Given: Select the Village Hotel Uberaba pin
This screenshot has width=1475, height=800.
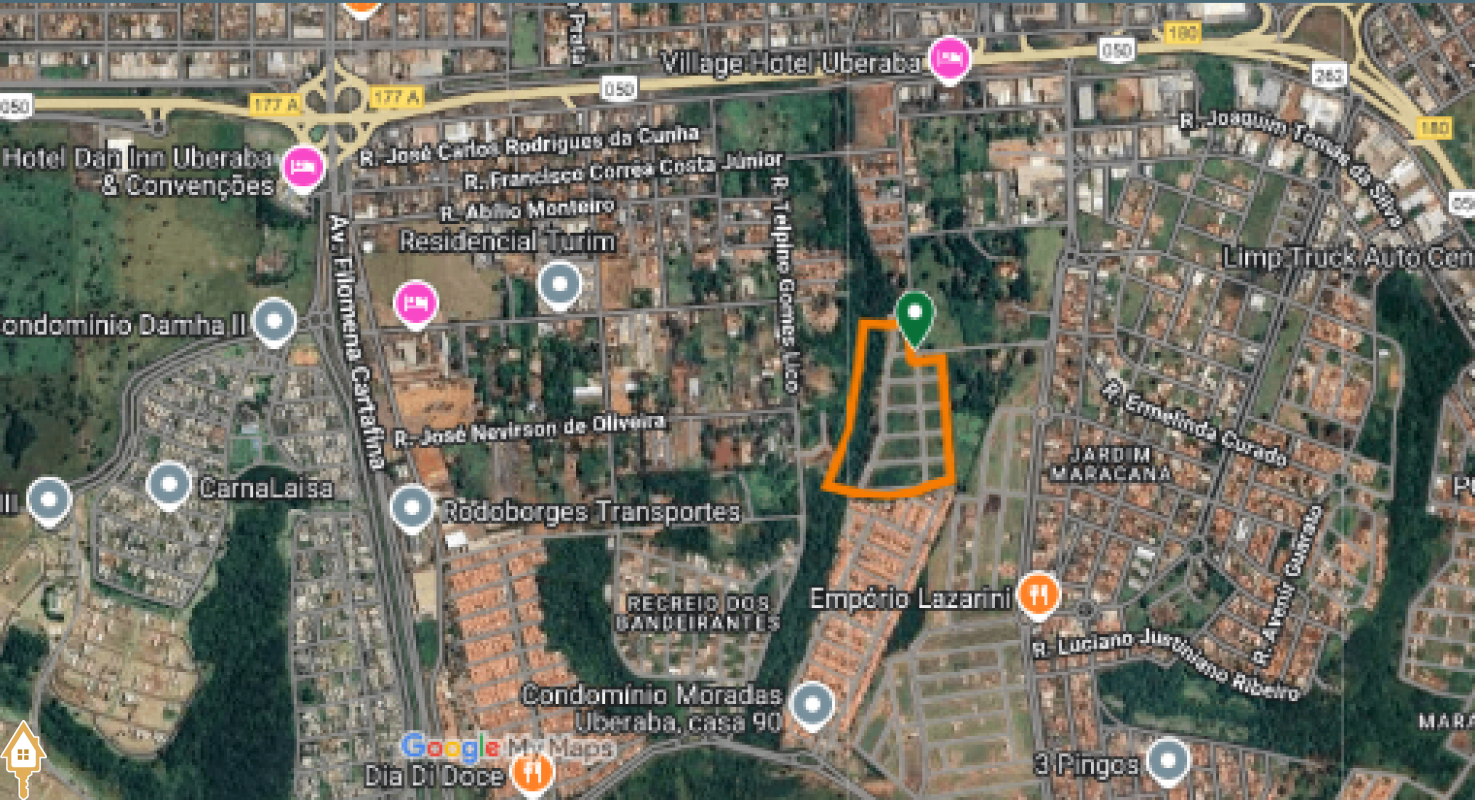Looking at the screenshot, I should 949,58.
